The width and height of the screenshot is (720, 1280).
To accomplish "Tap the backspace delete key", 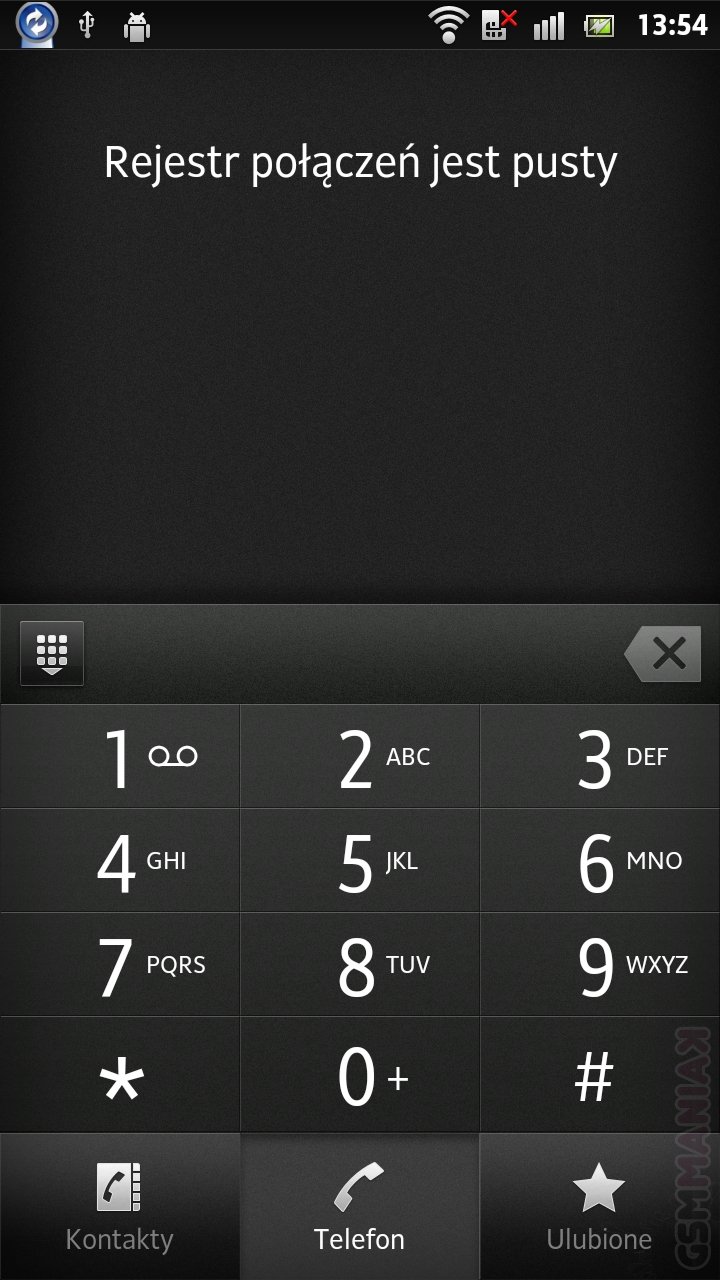I will [663, 654].
